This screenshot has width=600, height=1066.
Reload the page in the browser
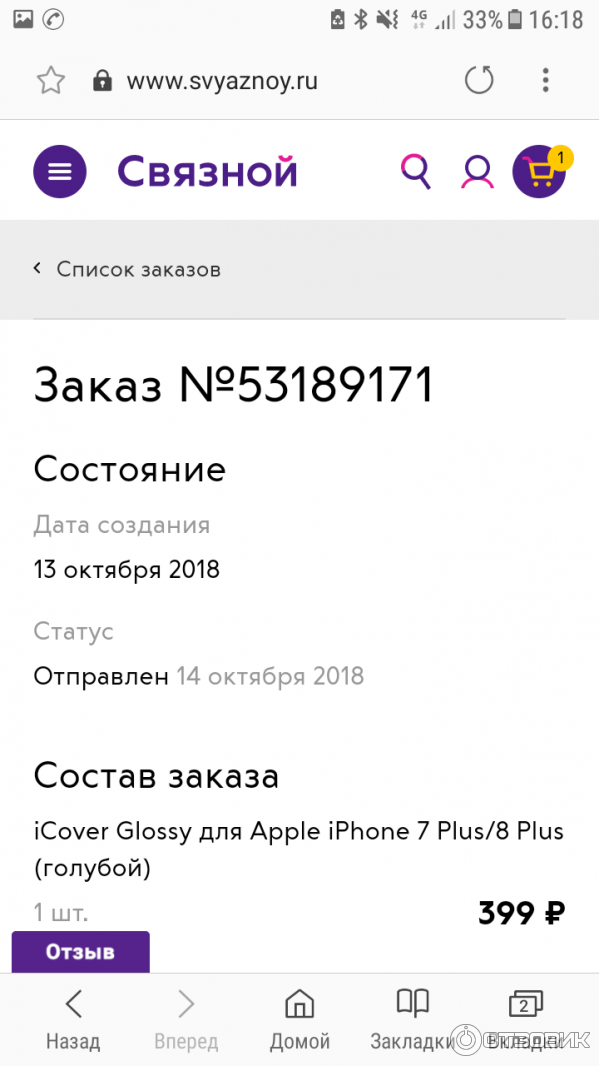tap(479, 80)
